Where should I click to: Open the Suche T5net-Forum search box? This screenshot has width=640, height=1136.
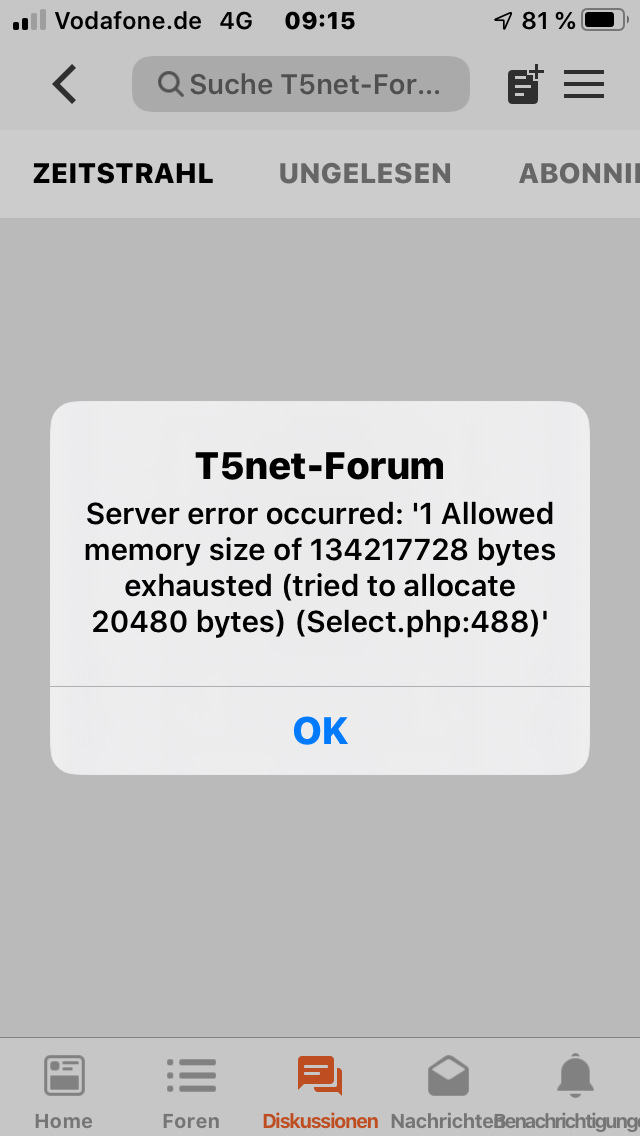301,84
